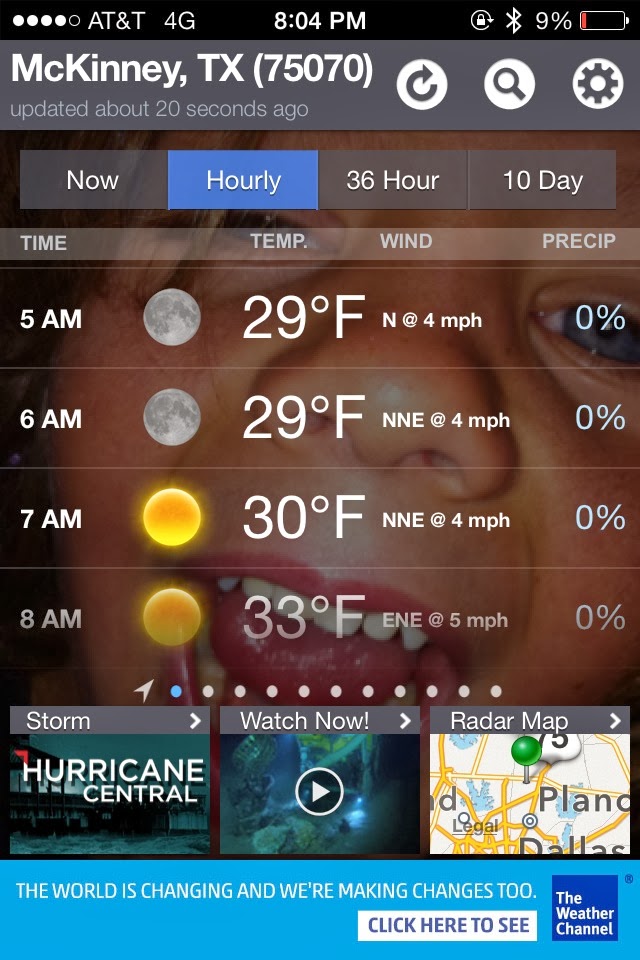This screenshot has height=960, width=640.
Task: Select the Hourly tab
Action: [x=243, y=180]
